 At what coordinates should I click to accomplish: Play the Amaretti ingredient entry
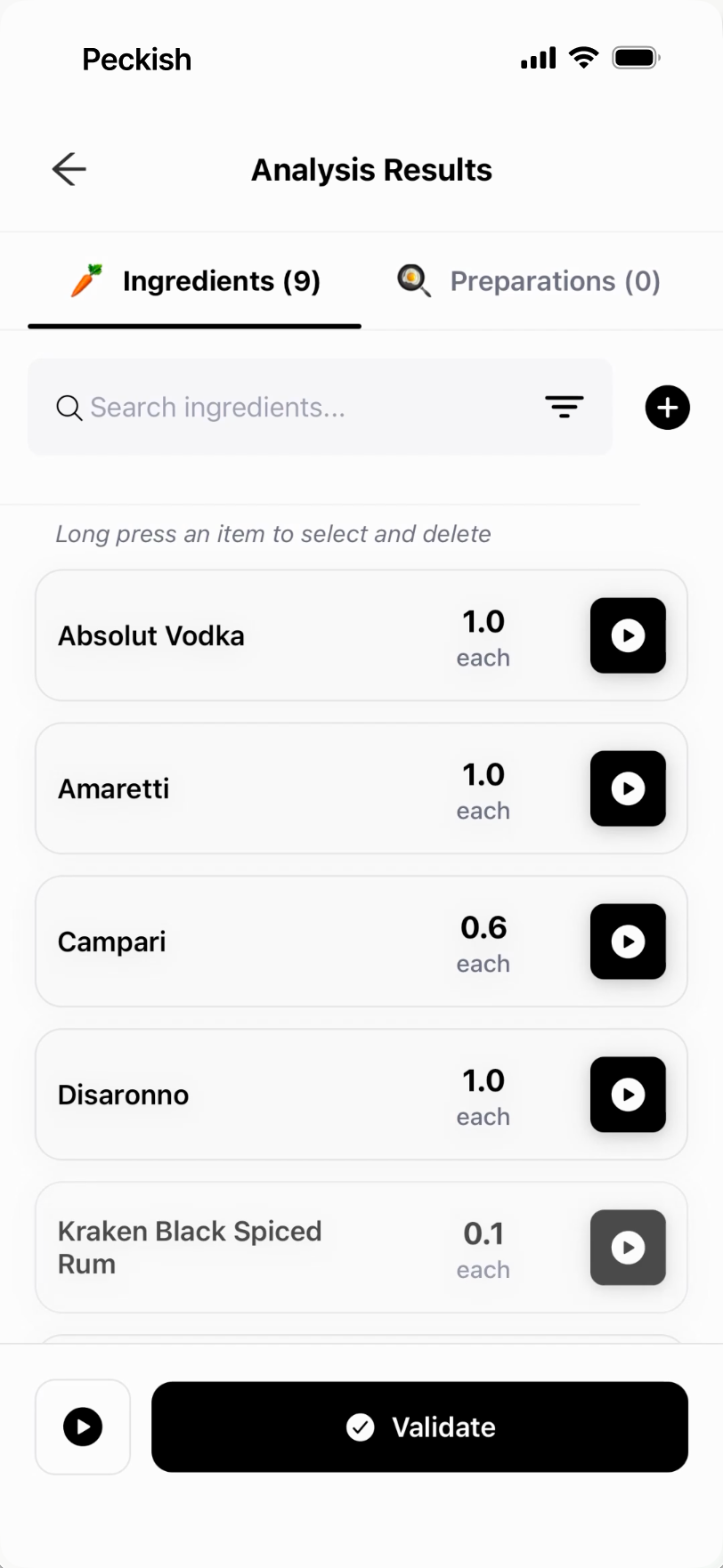tap(628, 788)
